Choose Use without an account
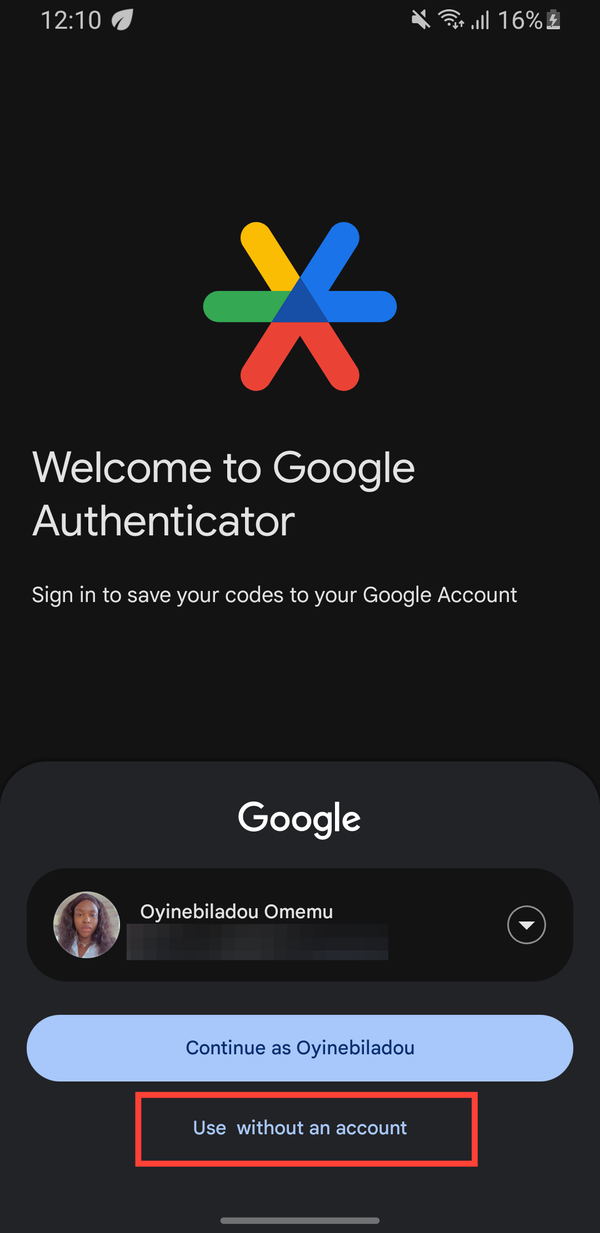 click(x=300, y=1128)
